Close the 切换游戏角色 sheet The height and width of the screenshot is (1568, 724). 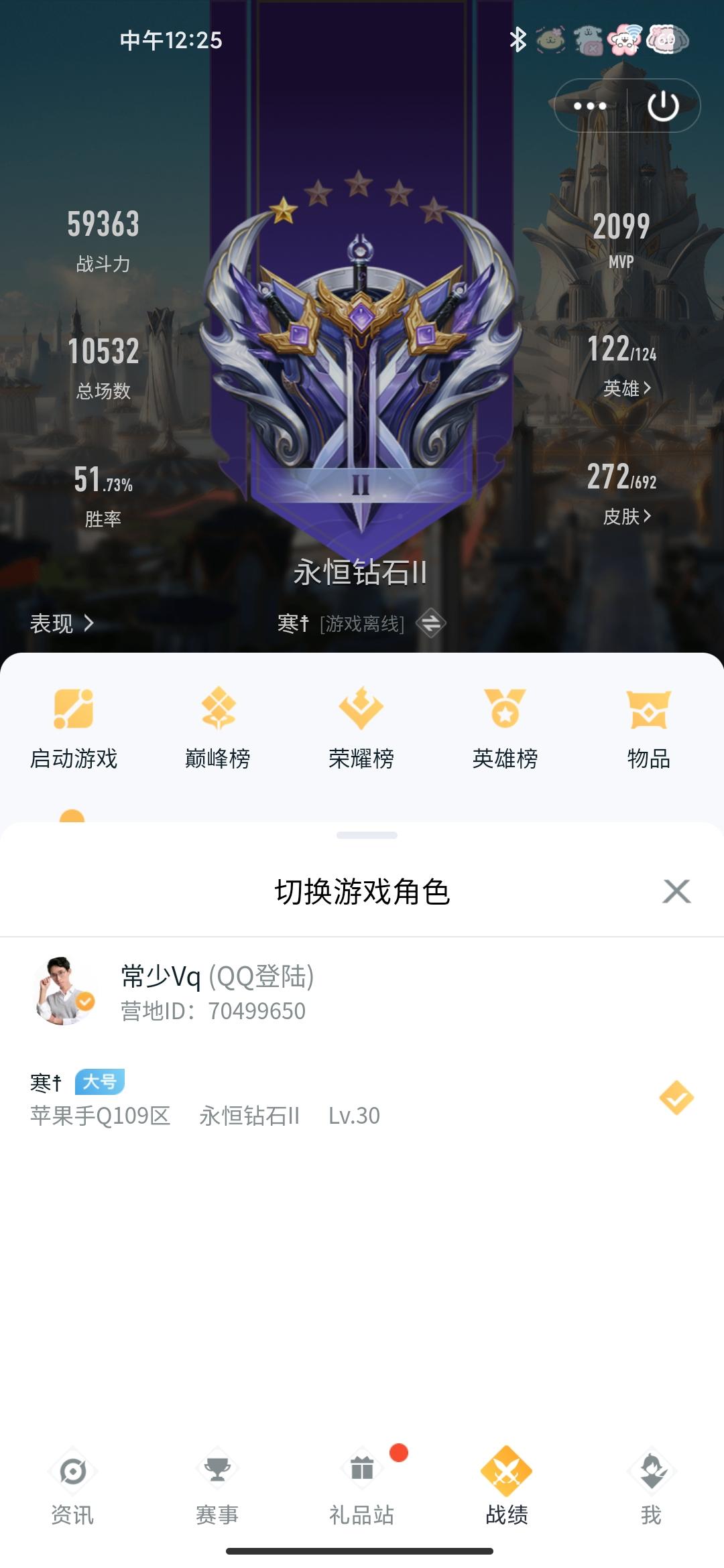pyautogui.click(x=676, y=891)
